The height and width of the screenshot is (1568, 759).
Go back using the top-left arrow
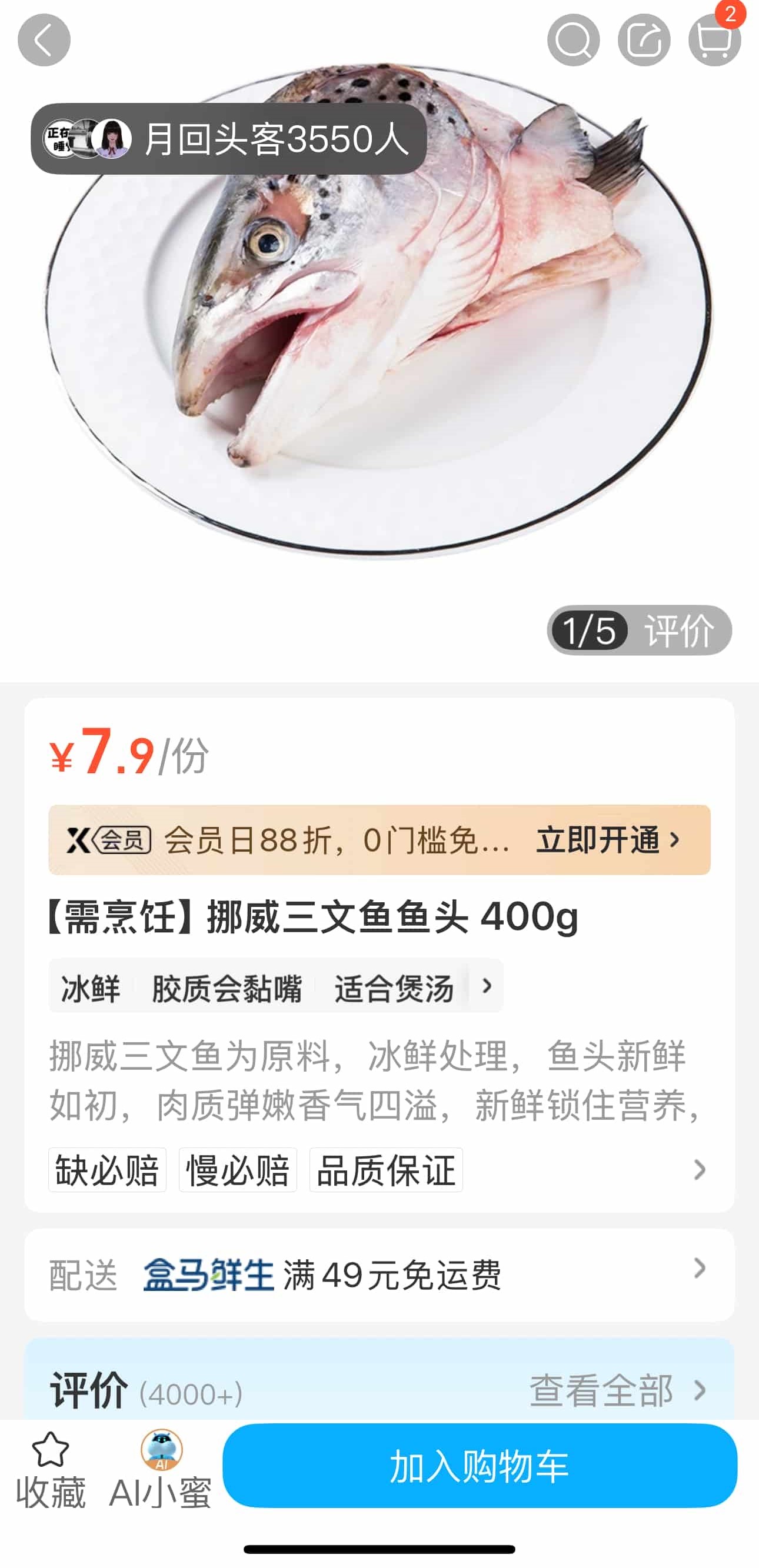point(44,40)
